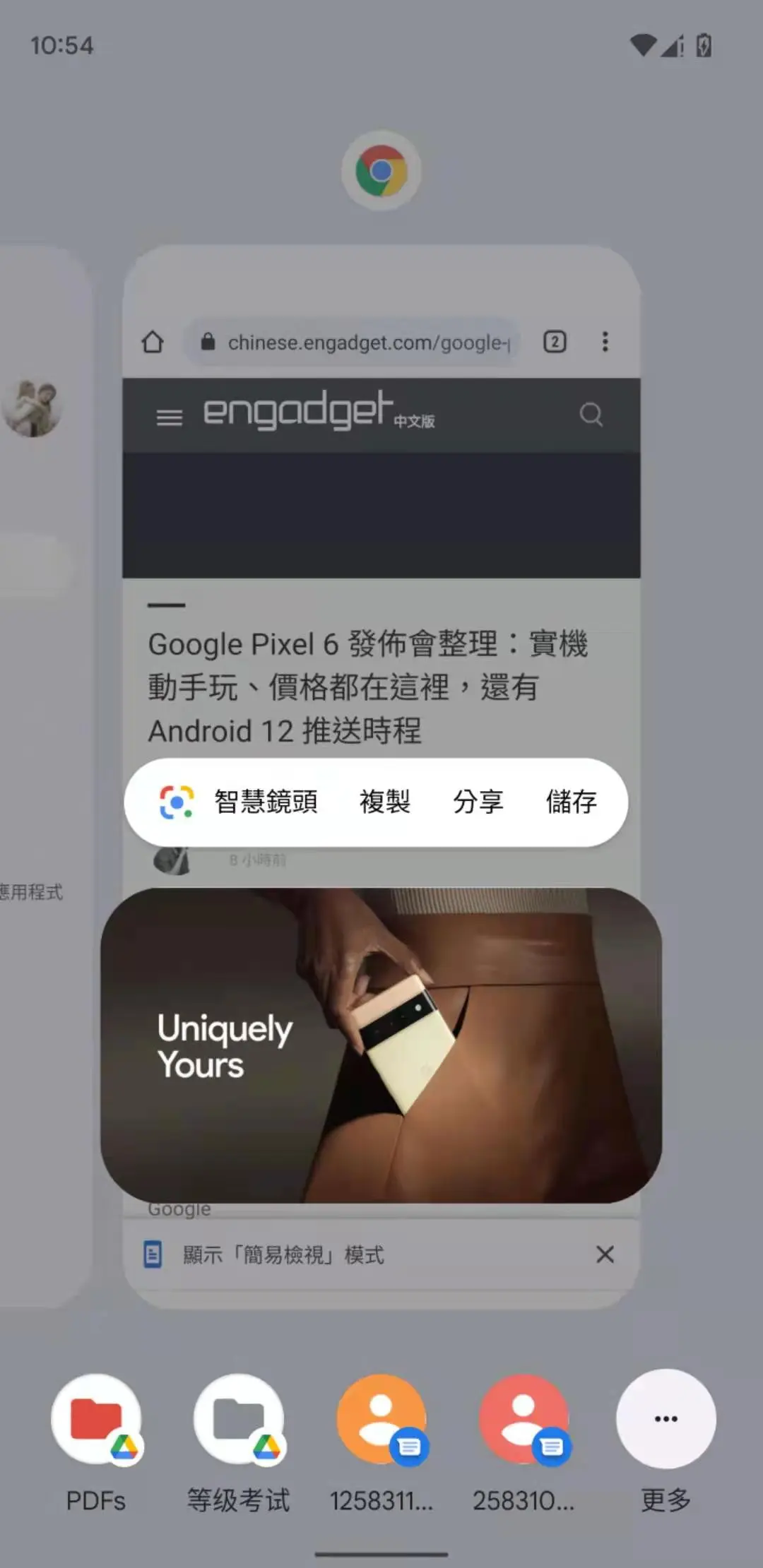The width and height of the screenshot is (763, 1568).
Task: Switch to the previous app card on the left
Action: 42,706
